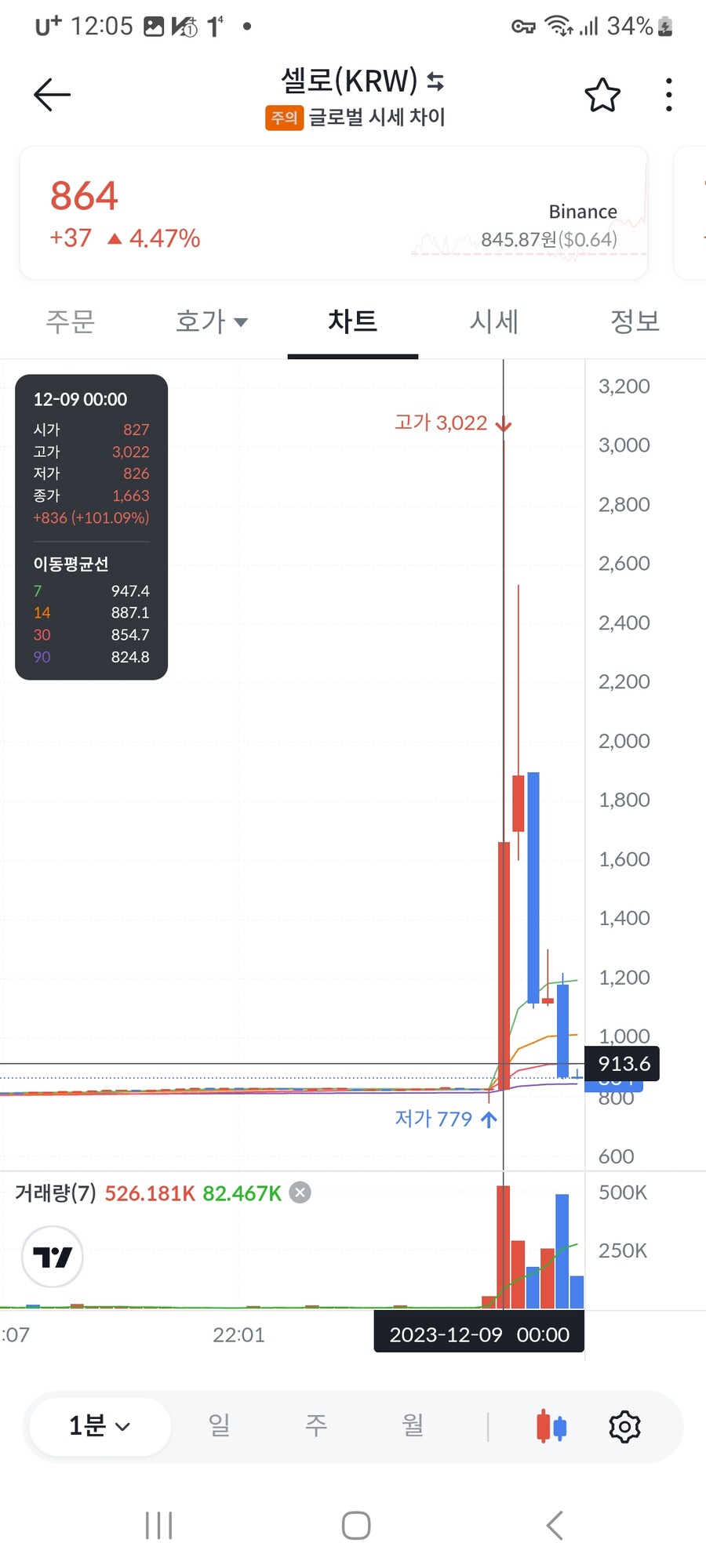The width and height of the screenshot is (706, 1568).
Task: Switch to the 주문 tab
Action: (71, 321)
